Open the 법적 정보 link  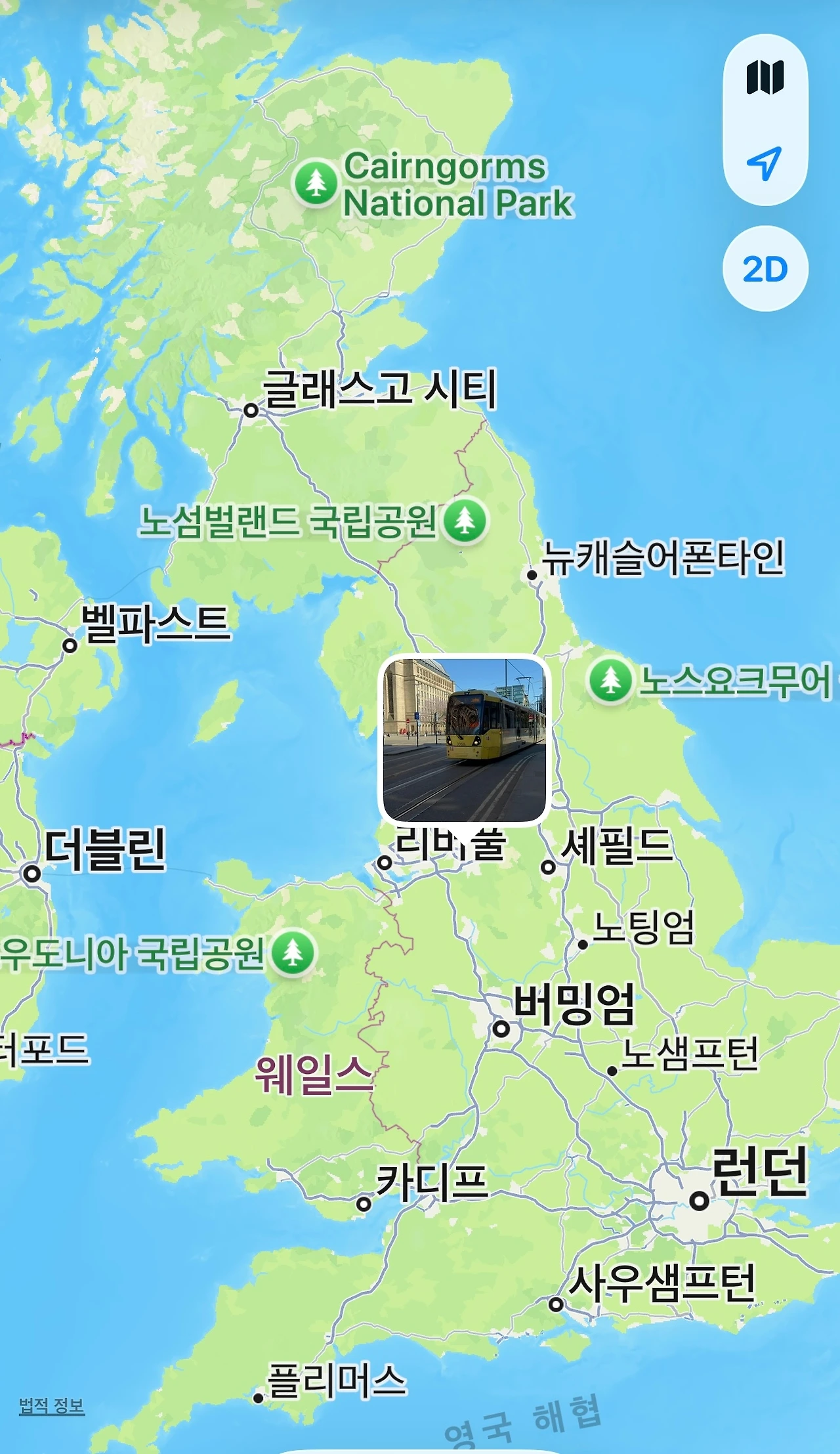(52, 1405)
